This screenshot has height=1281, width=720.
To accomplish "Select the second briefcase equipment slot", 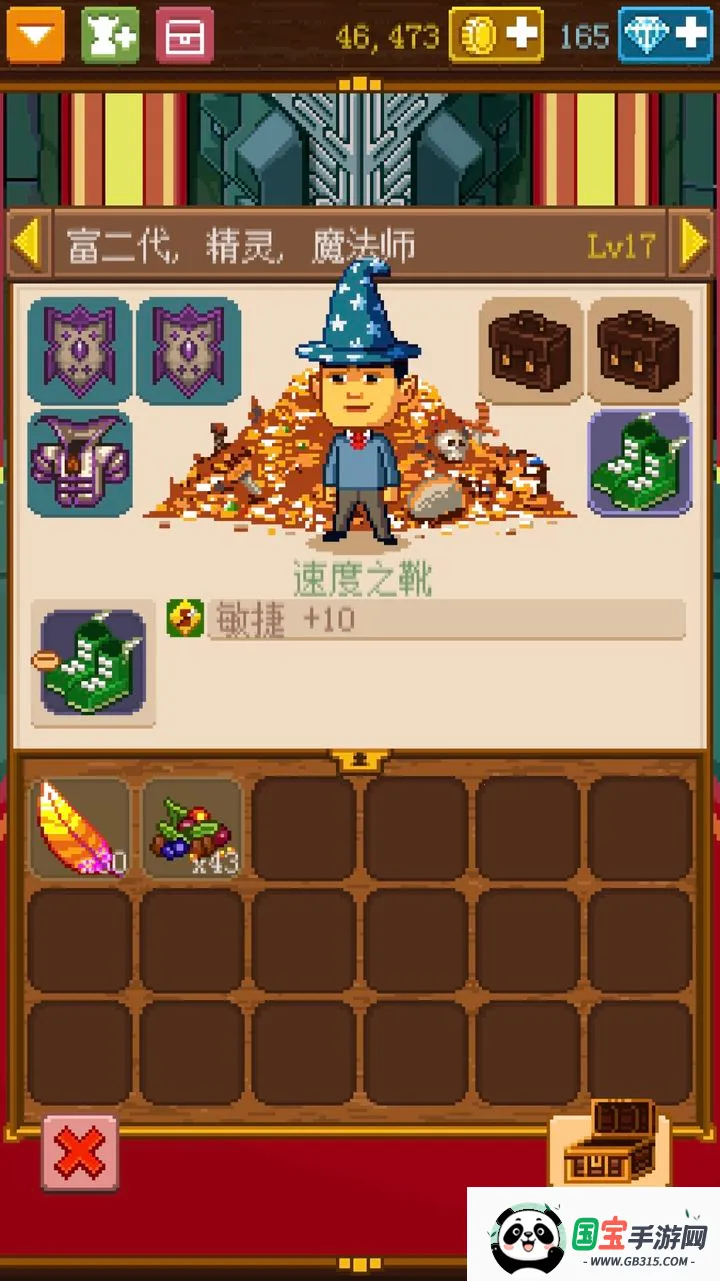I will coord(641,352).
